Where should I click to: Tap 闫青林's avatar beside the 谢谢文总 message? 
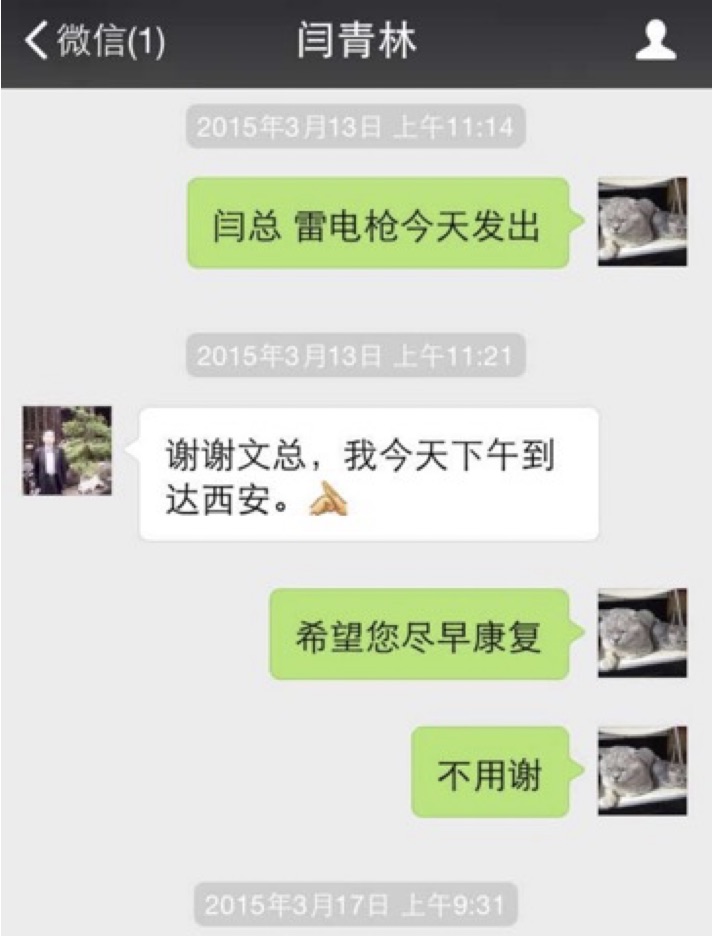point(67,451)
